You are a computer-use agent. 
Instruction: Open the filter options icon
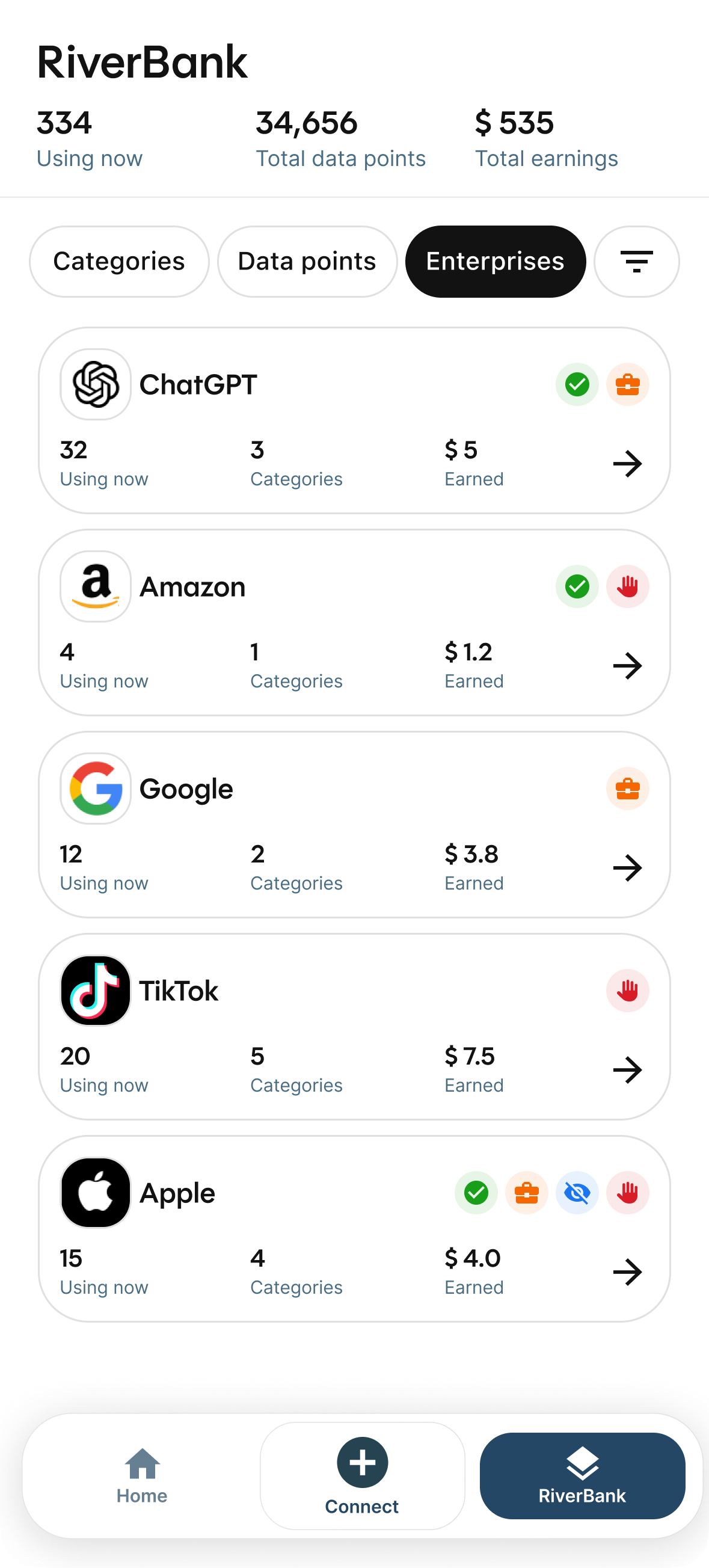[636, 262]
